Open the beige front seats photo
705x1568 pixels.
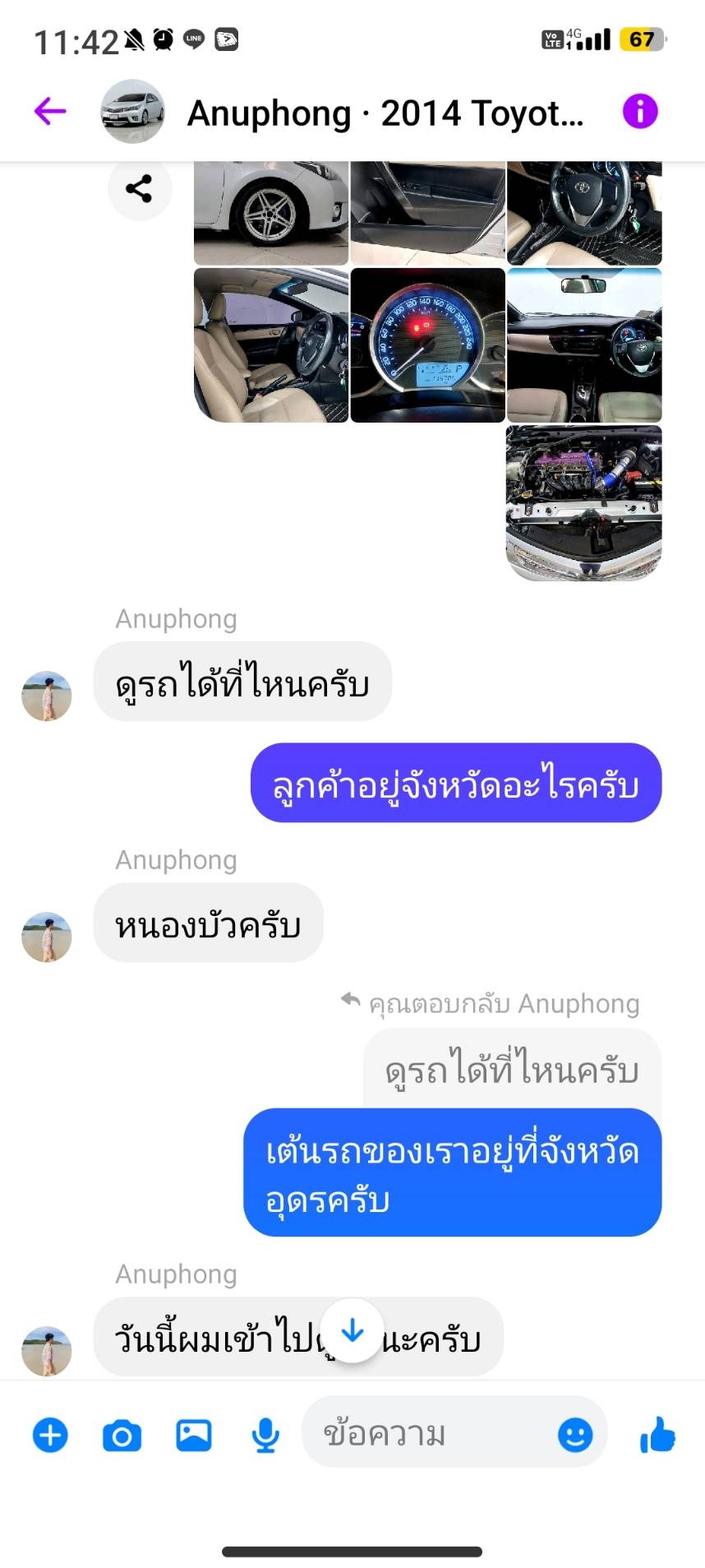click(271, 345)
